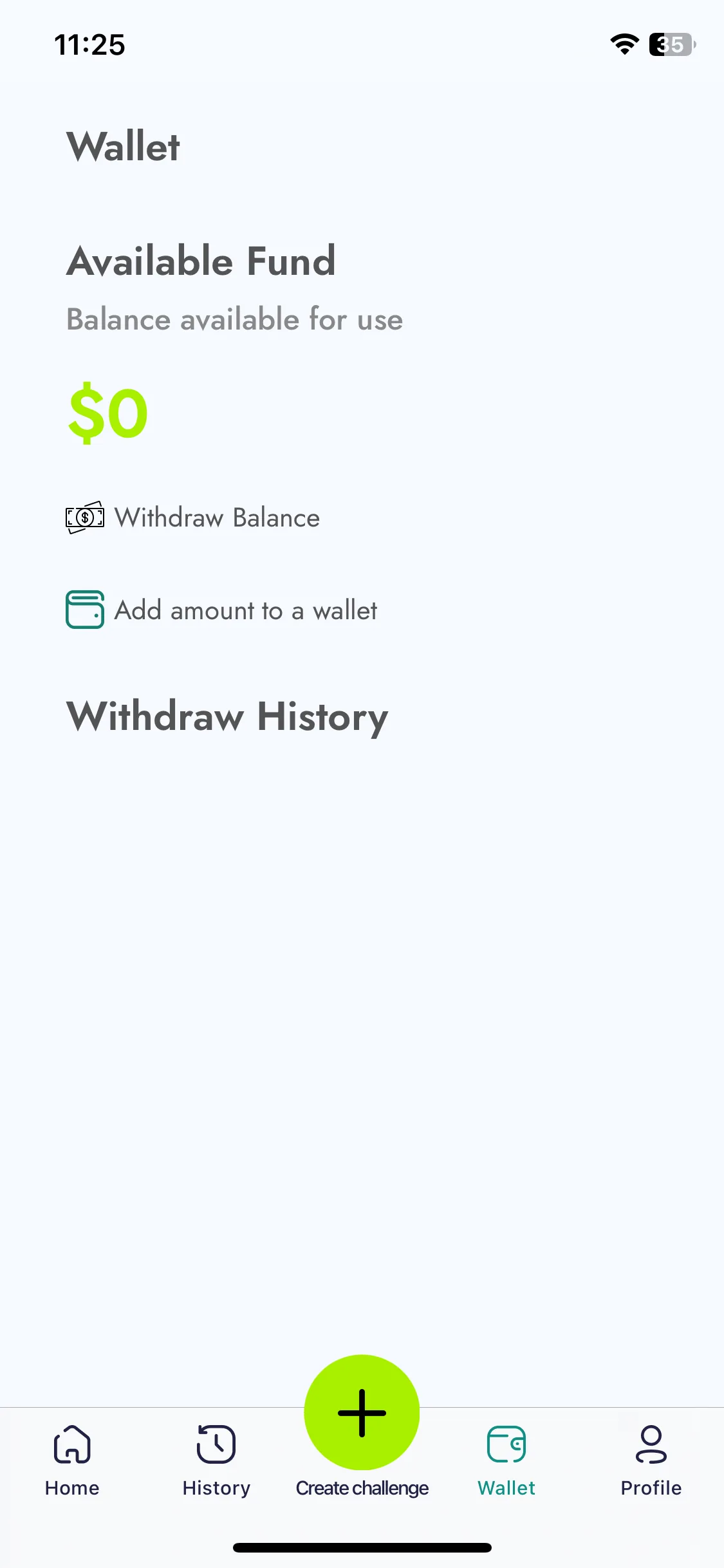Tap the green Create challenge plus button

(362, 1412)
